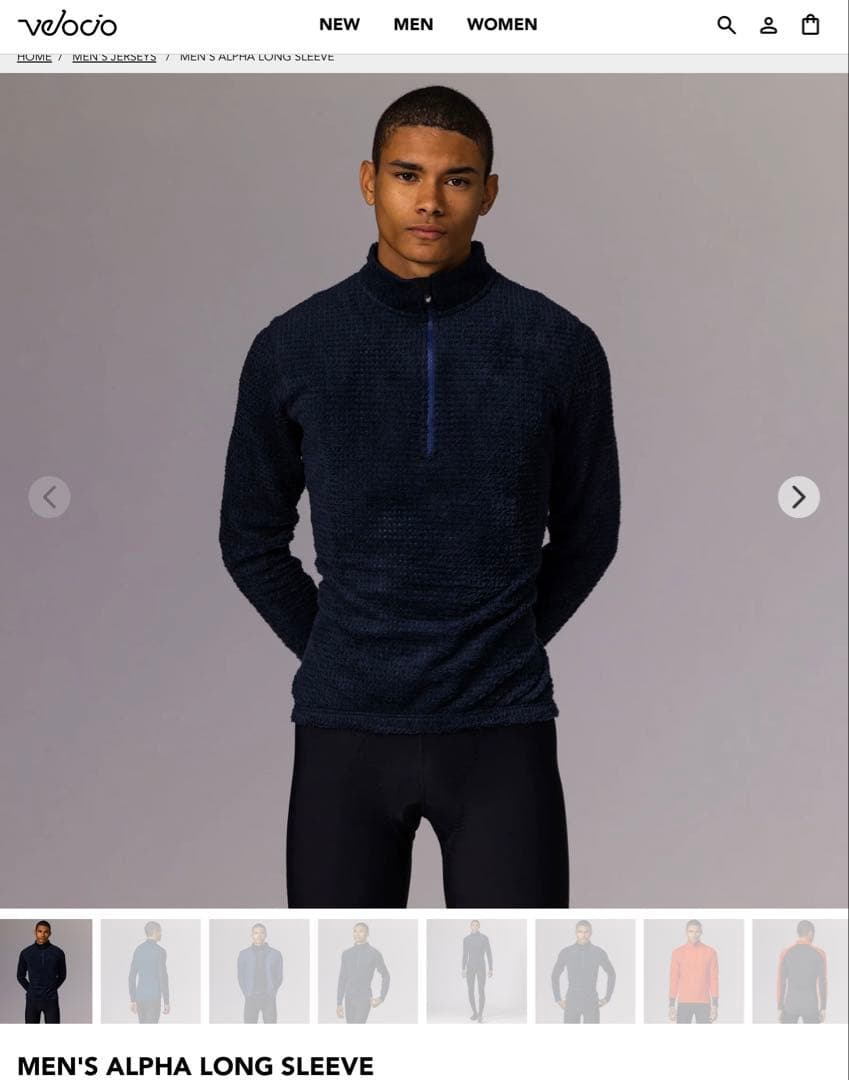849x1080 pixels.
Task: Select the last thumbnail with orange sleeve
Action: (x=800, y=971)
